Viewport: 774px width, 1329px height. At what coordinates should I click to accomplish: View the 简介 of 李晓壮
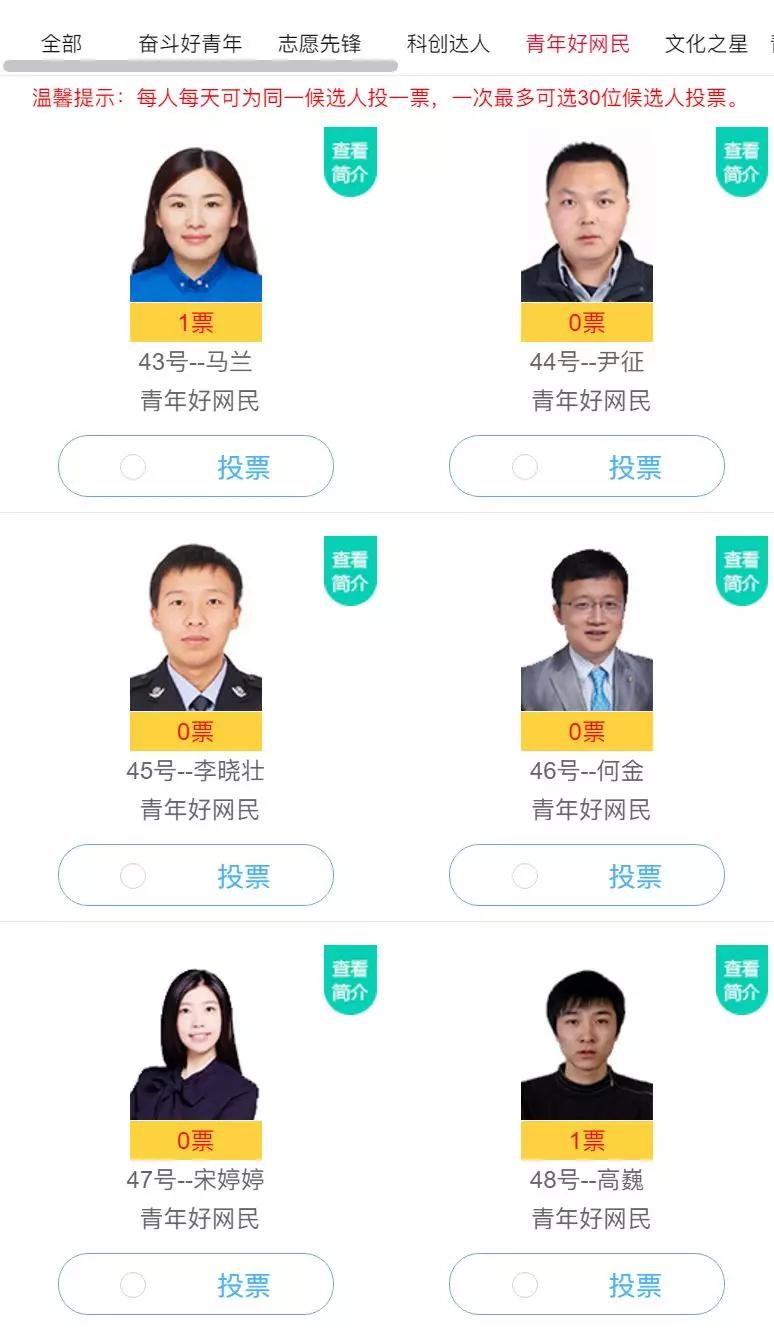[x=350, y=571]
